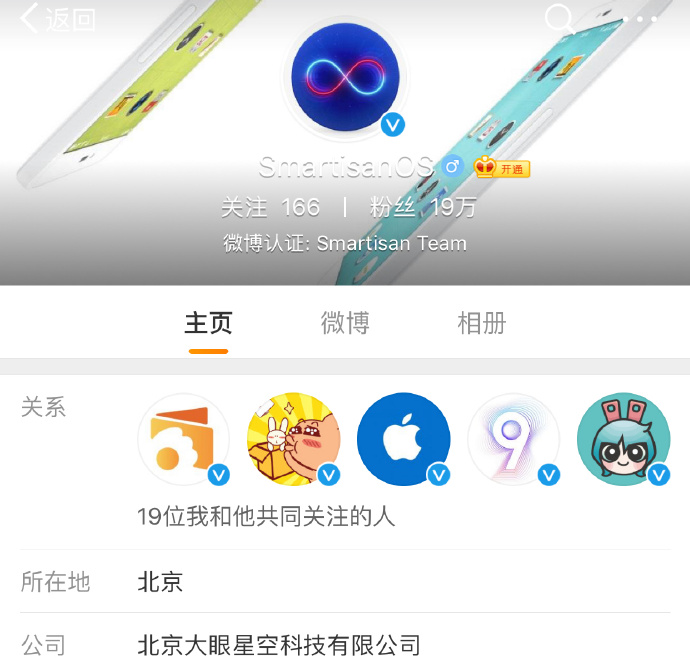View the SmartisanOS profile avatar
Image resolution: width=690 pixels, height=672 pixels.
pos(345,78)
